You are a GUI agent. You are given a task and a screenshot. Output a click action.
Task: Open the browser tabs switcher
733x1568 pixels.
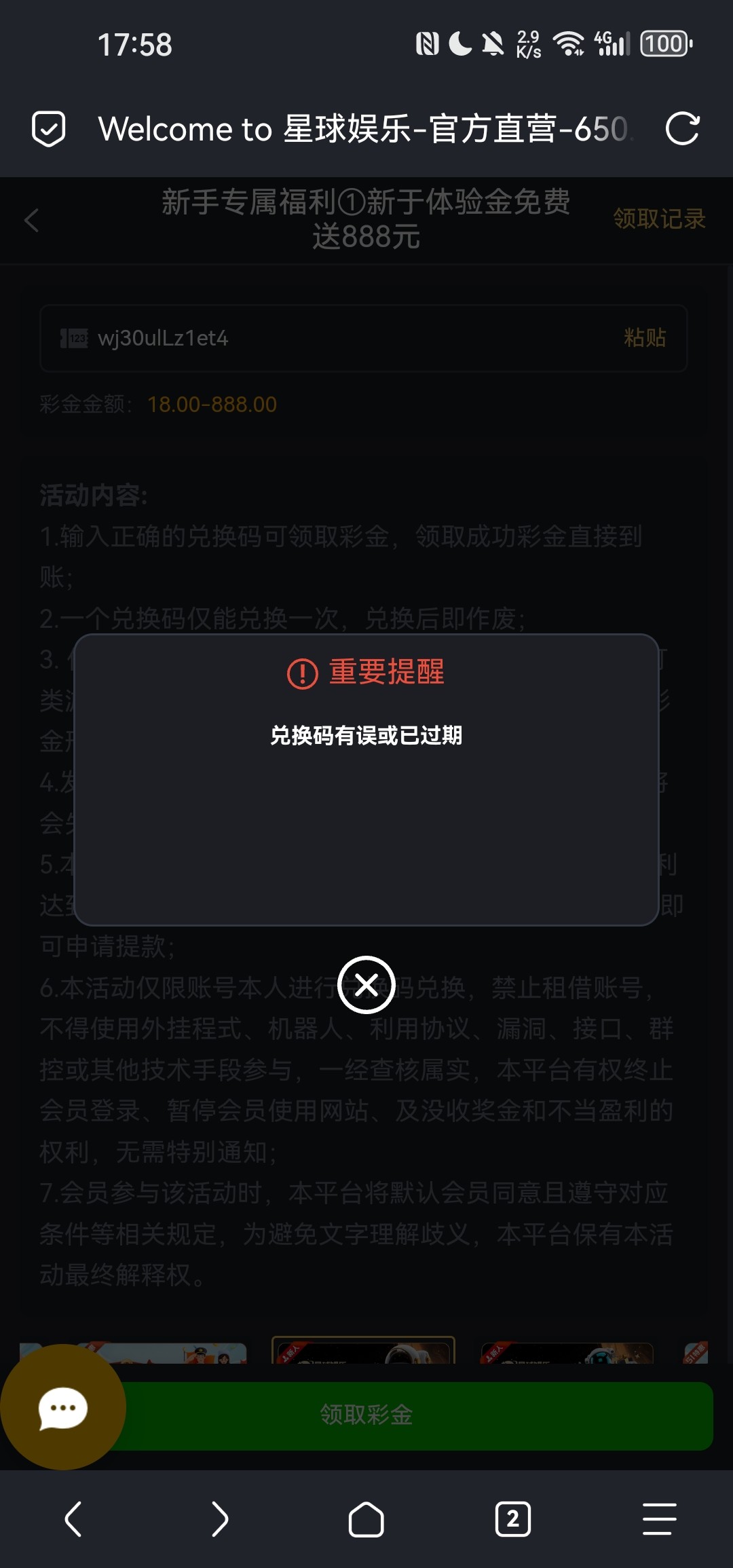point(513,1519)
